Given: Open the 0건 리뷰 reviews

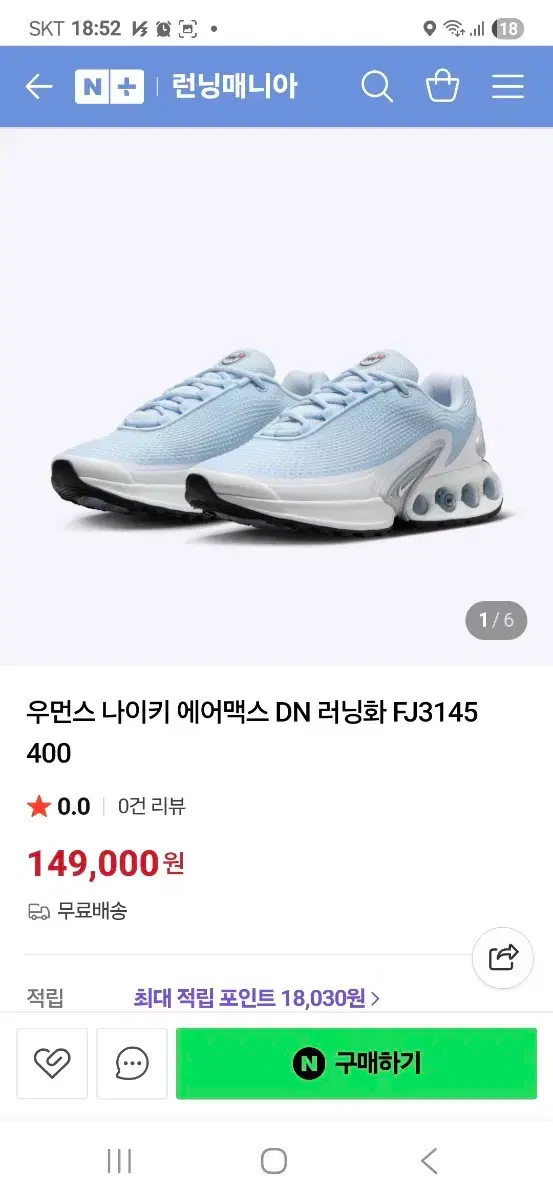Looking at the screenshot, I should [x=152, y=806].
